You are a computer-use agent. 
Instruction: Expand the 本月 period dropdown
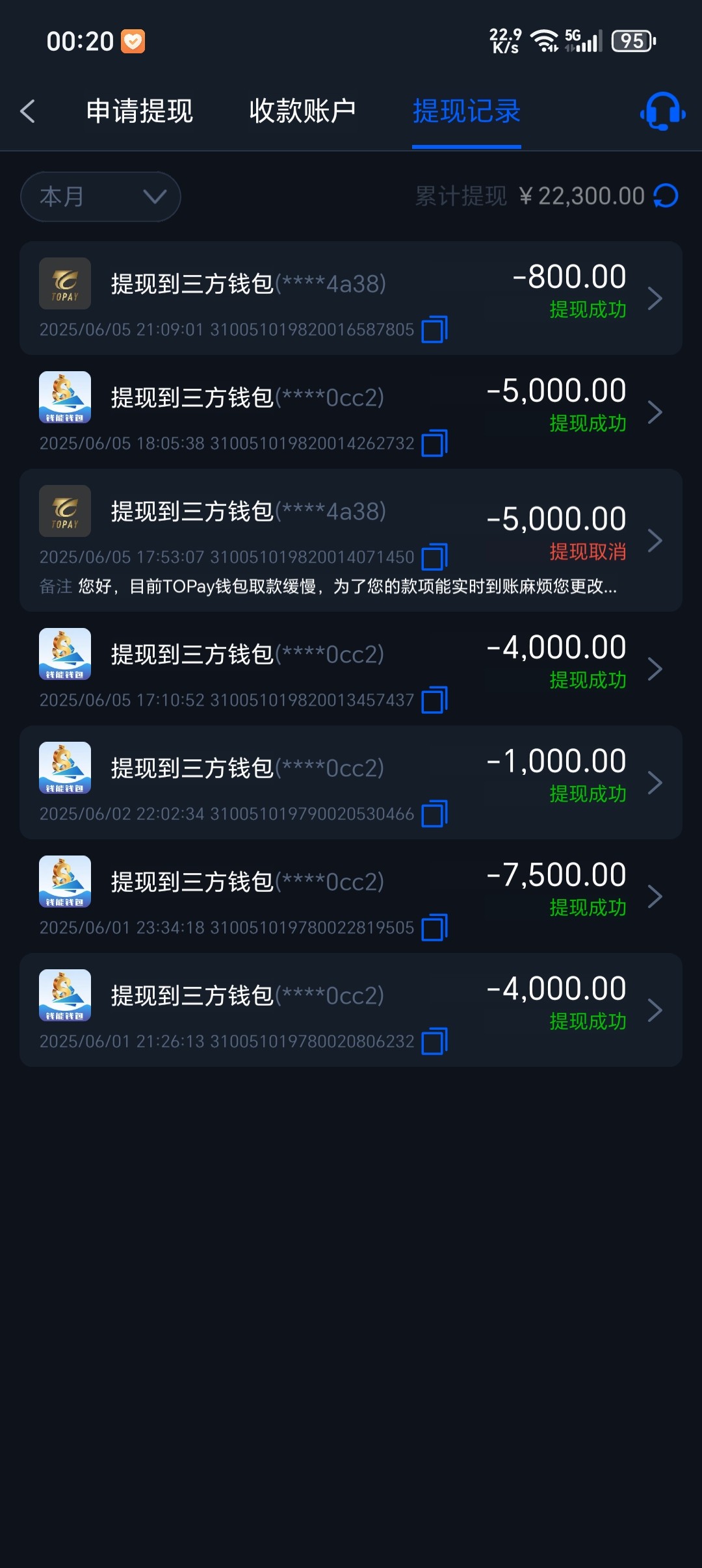(101, 196)
